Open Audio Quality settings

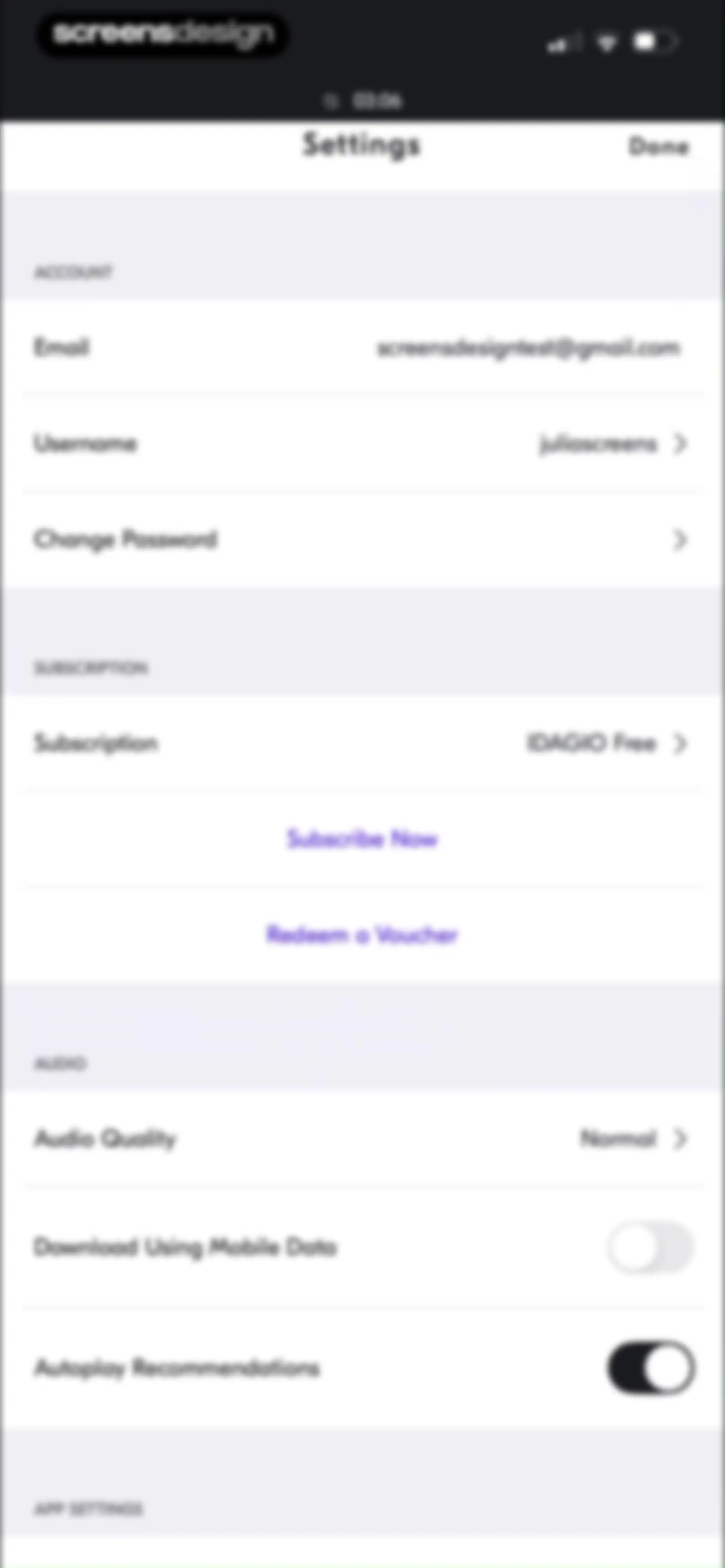(x=362, y=1138)
